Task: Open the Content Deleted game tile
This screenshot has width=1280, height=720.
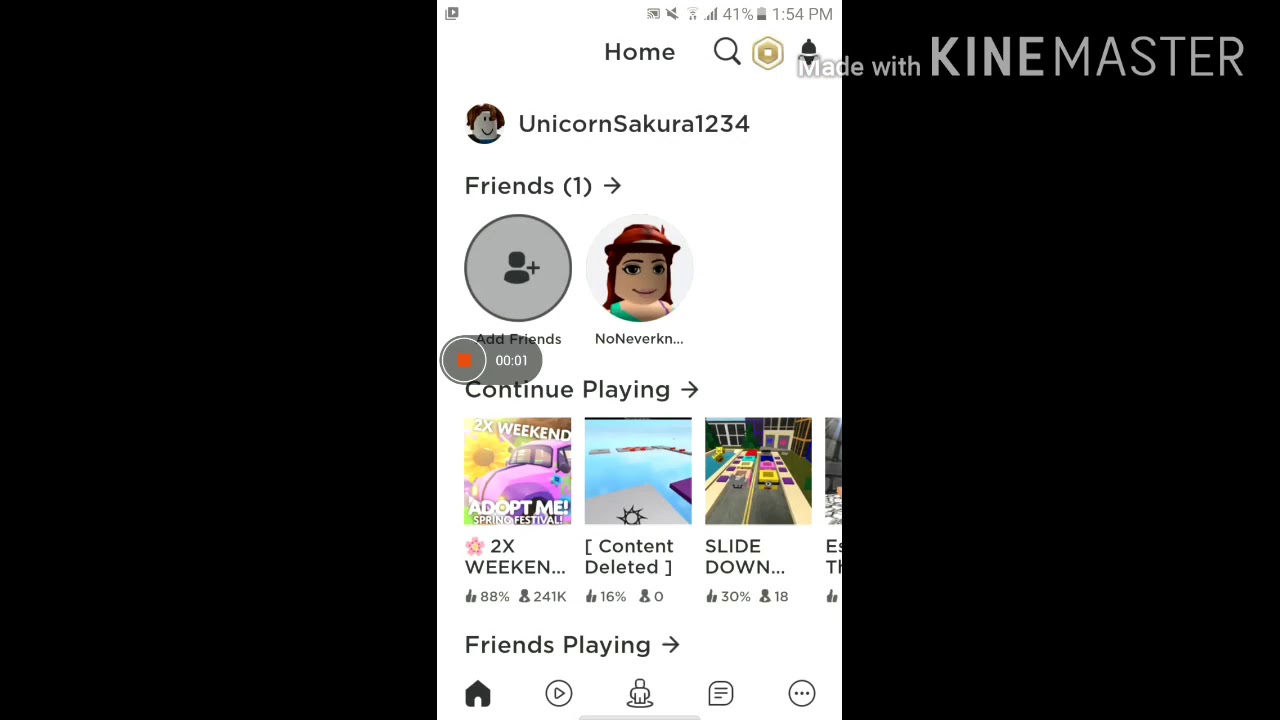Action: pyautogui.click(x=638, y=471)
